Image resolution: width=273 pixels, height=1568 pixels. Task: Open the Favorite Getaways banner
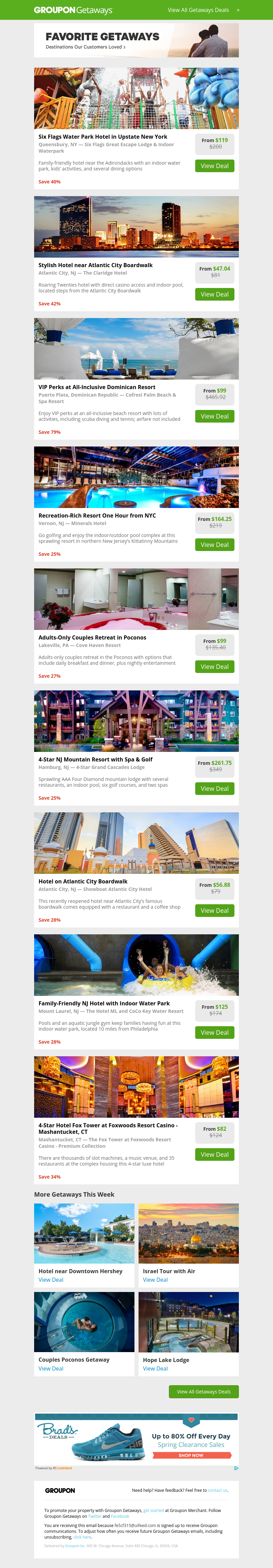[x=136, y=41]
